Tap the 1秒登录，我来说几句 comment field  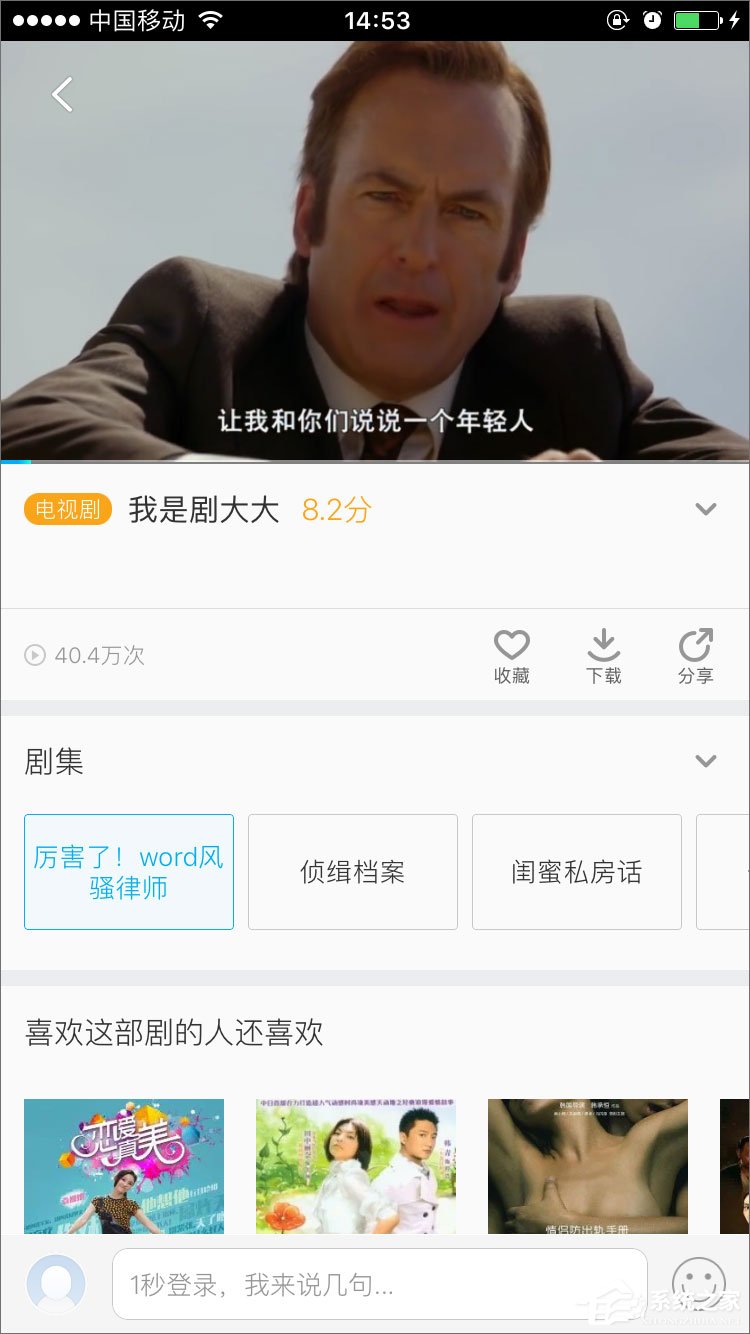tap(380, 1284)
